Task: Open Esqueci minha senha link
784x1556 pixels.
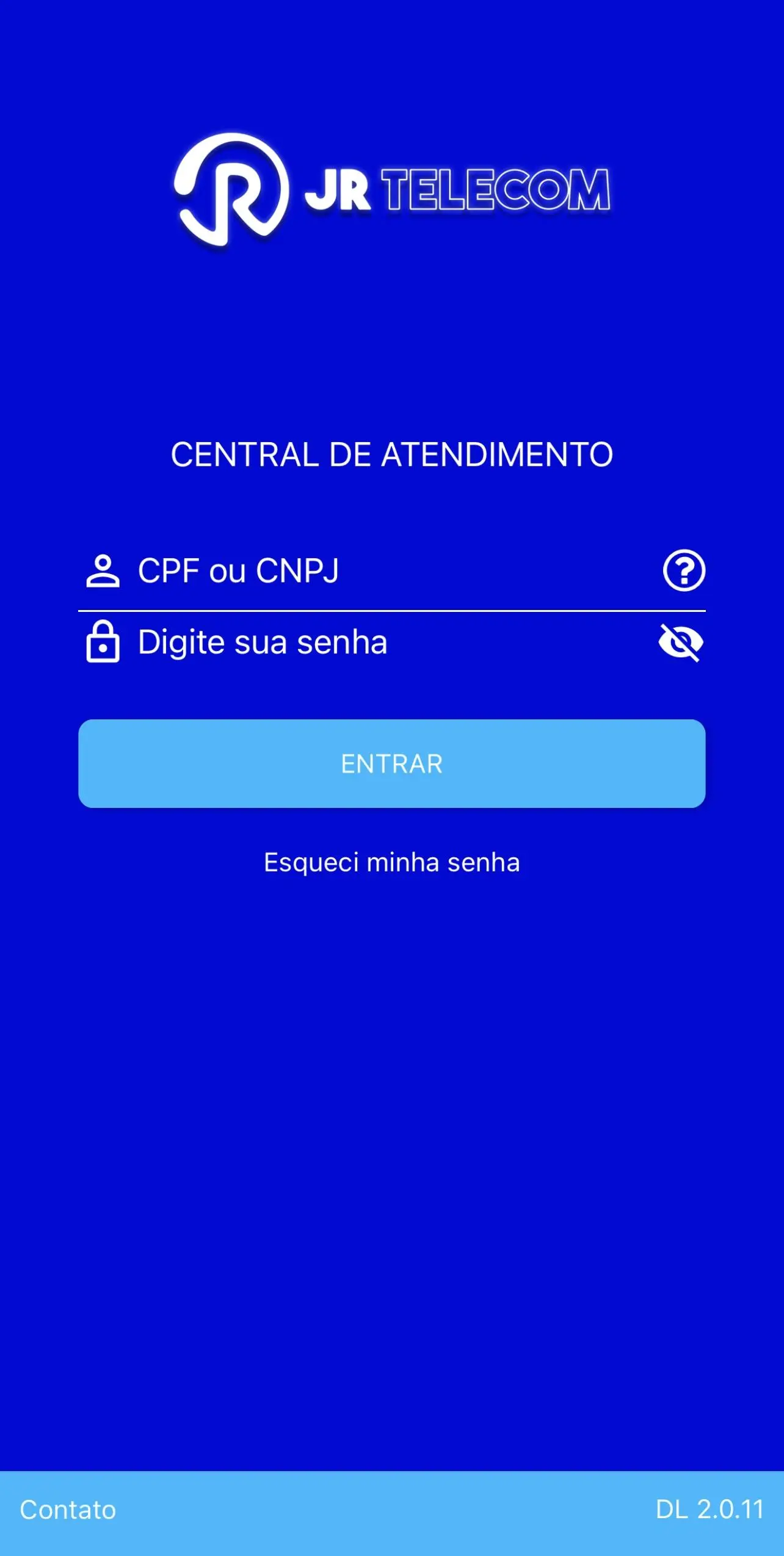Action: click(391, 862)
